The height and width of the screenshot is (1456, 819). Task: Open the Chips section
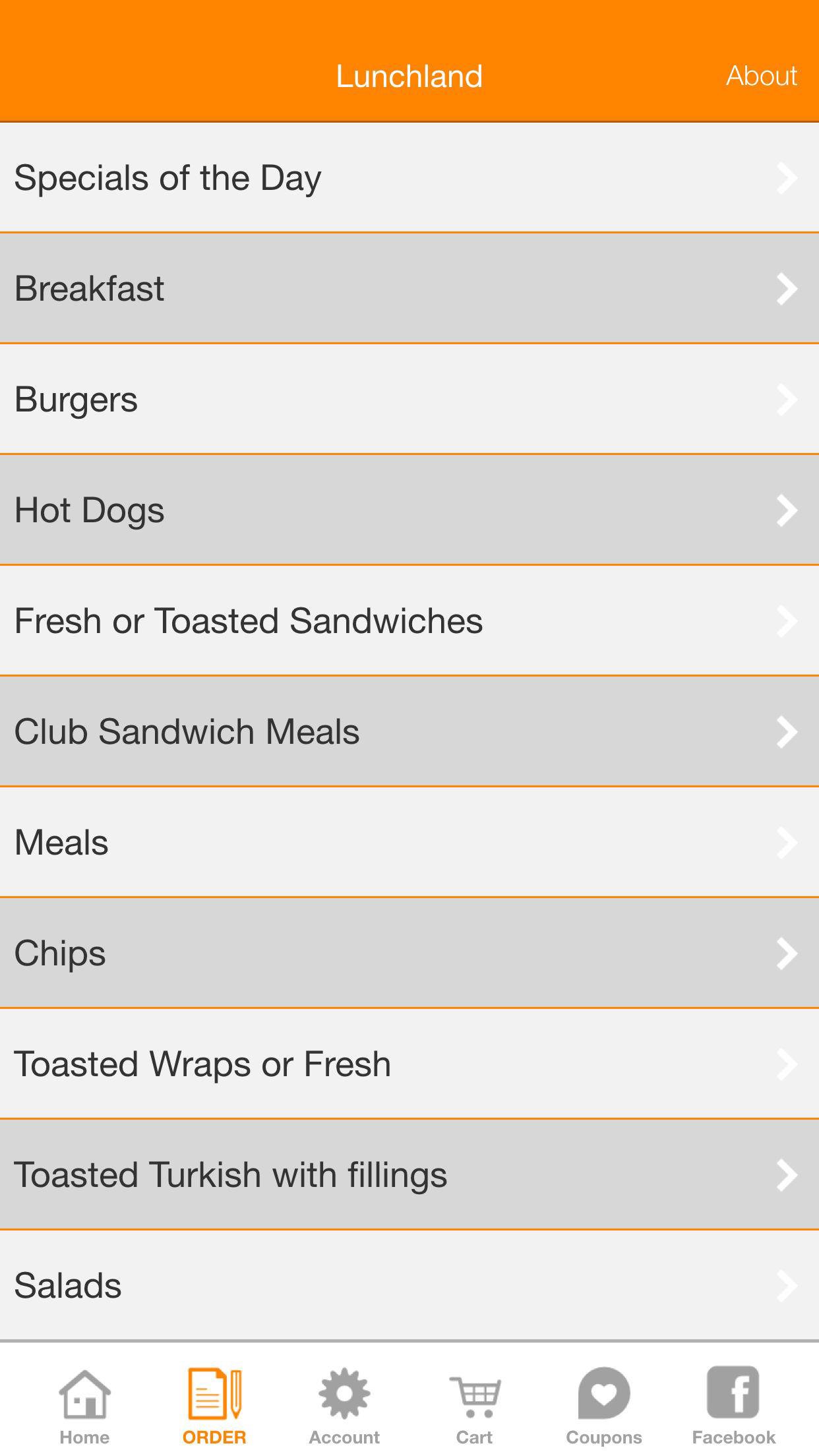(x=409, y=953)
